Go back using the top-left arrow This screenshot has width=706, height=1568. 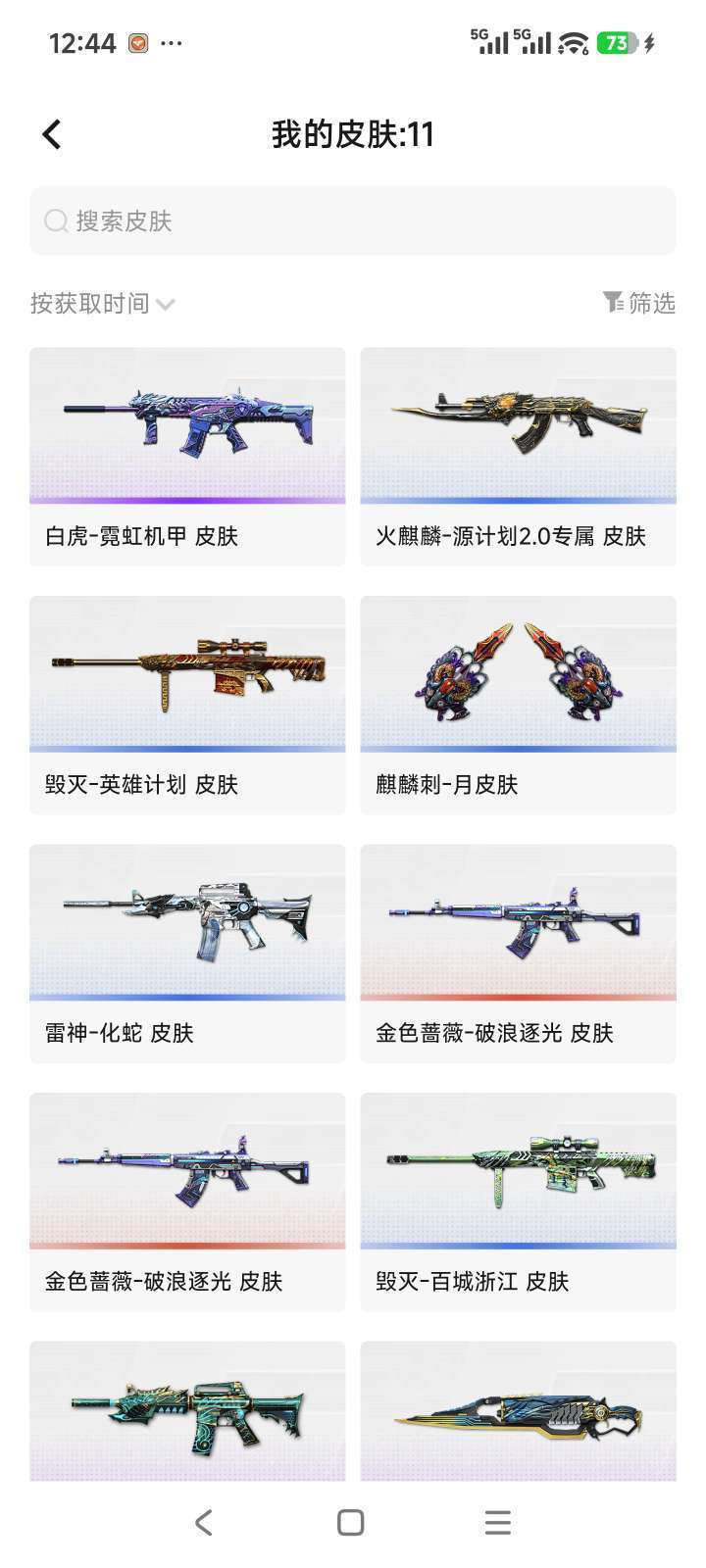52,134
